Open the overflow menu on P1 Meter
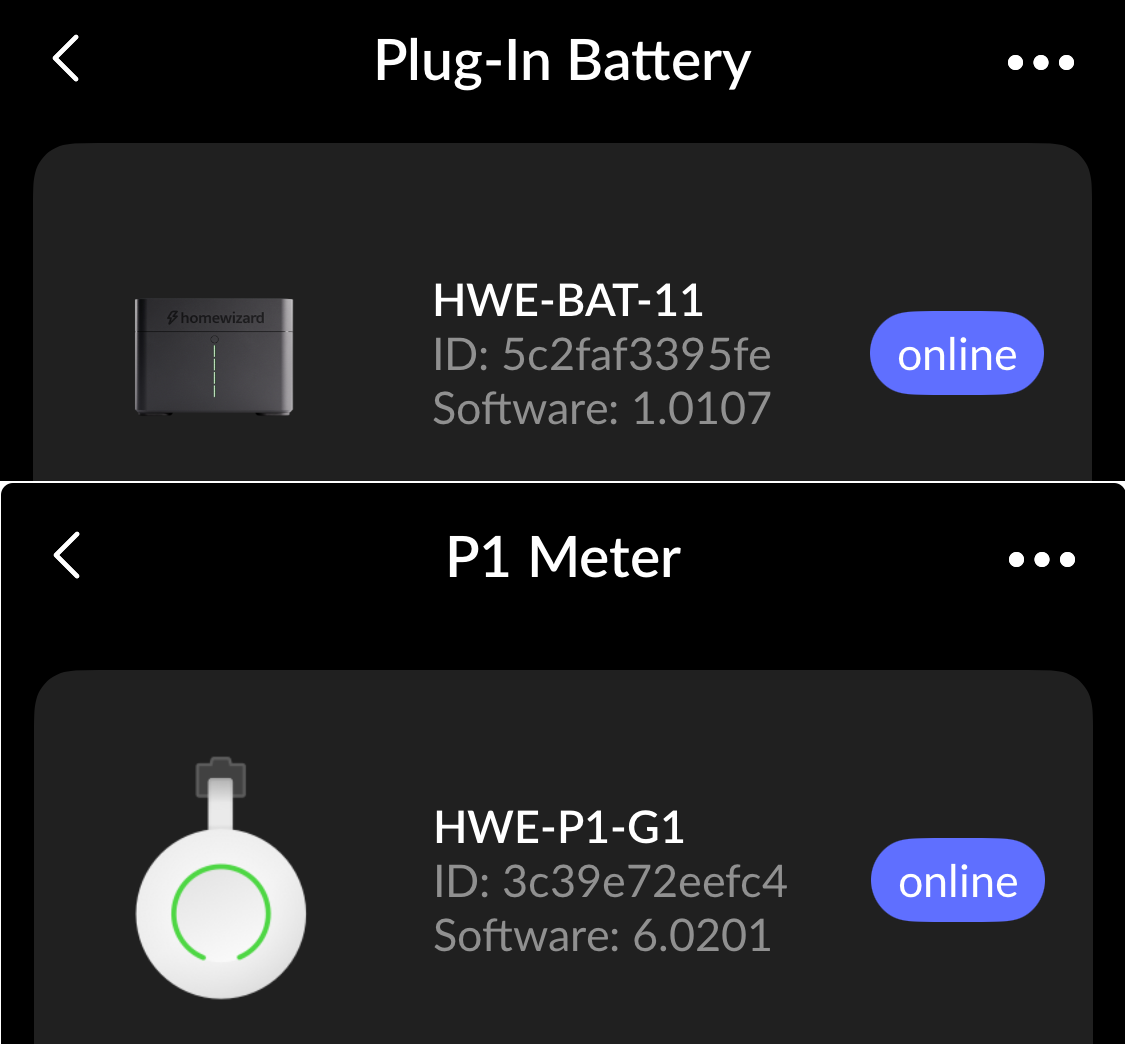1125x1044 pixels. 1041,559
